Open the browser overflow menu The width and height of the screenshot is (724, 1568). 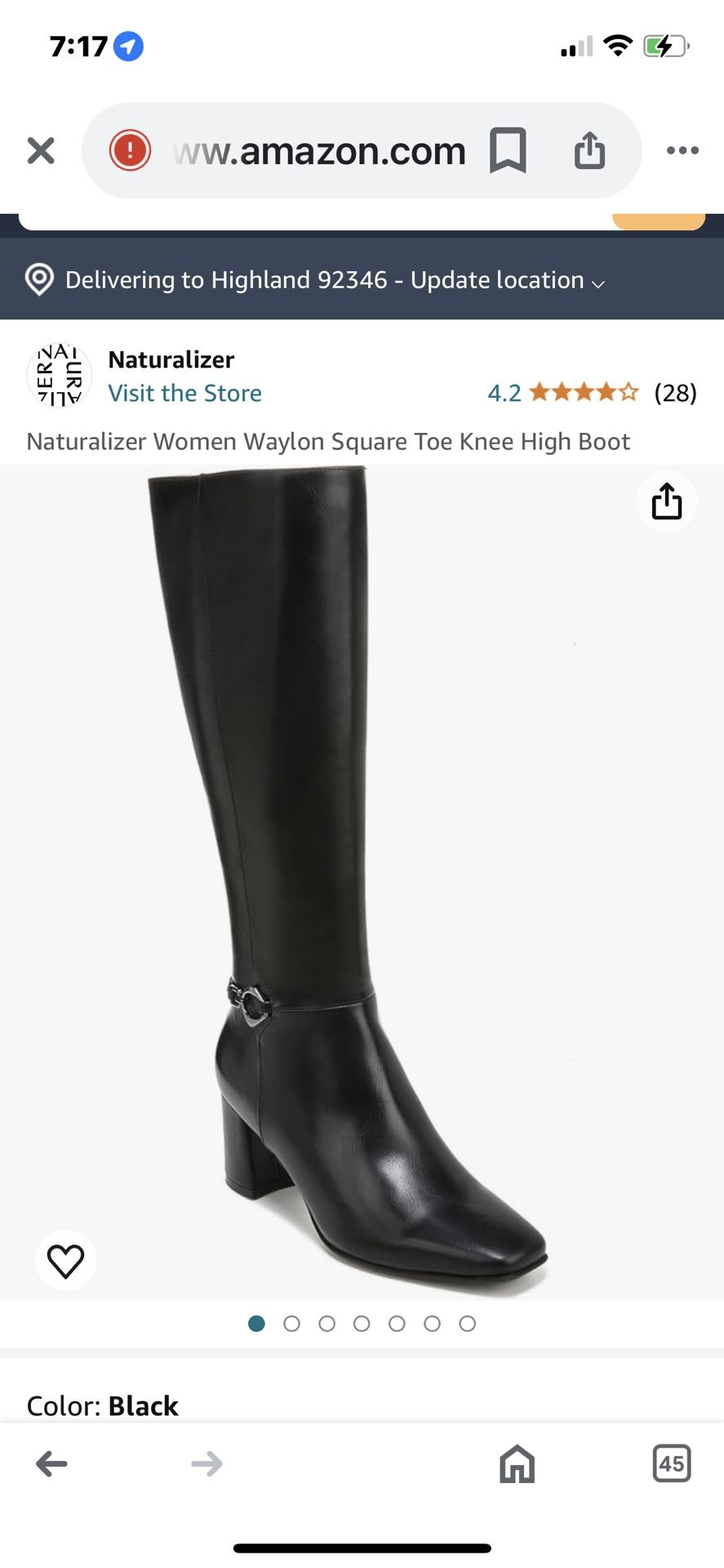pyautogui.click(x=682, y=150)
